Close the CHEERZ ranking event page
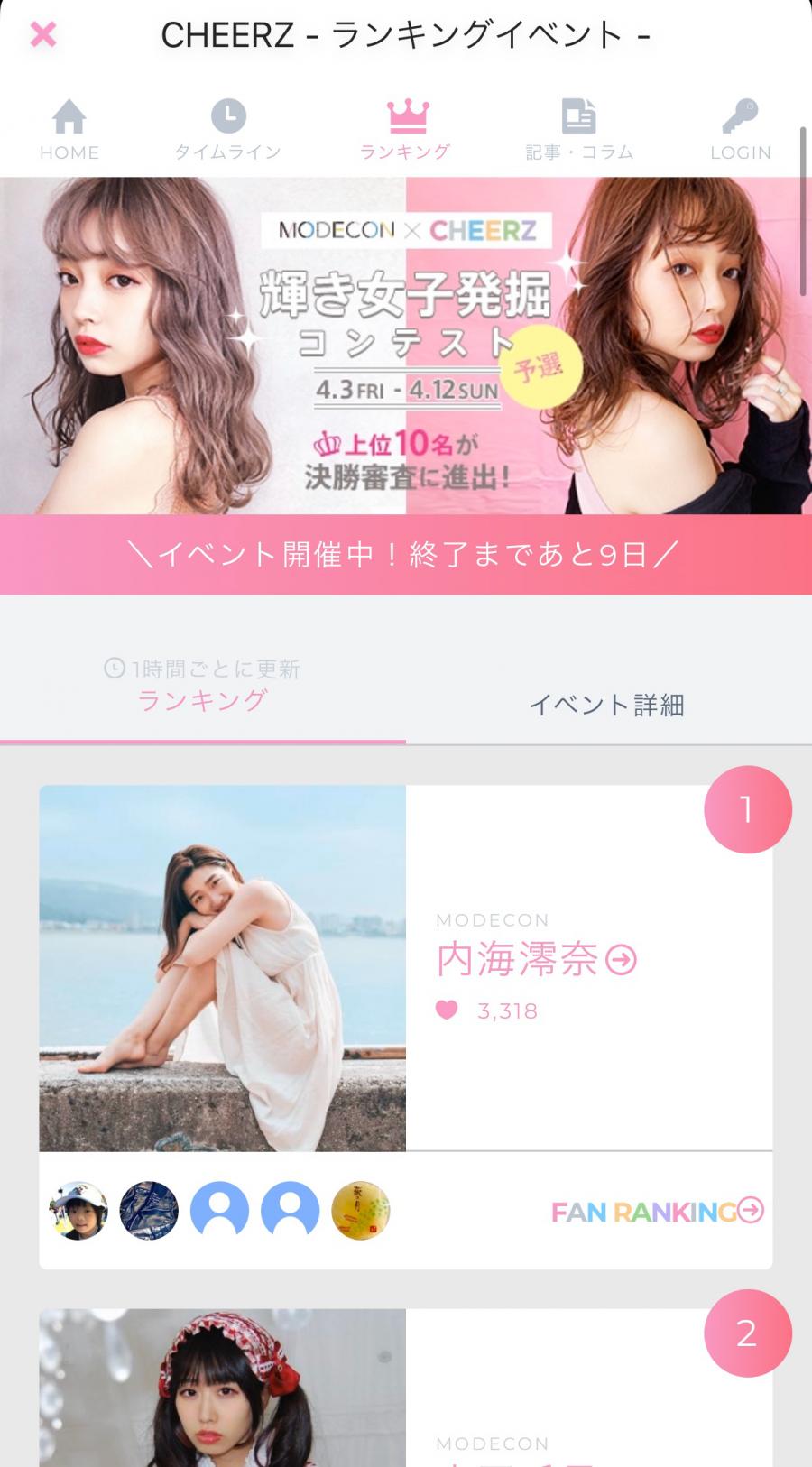 click(43, 35)
